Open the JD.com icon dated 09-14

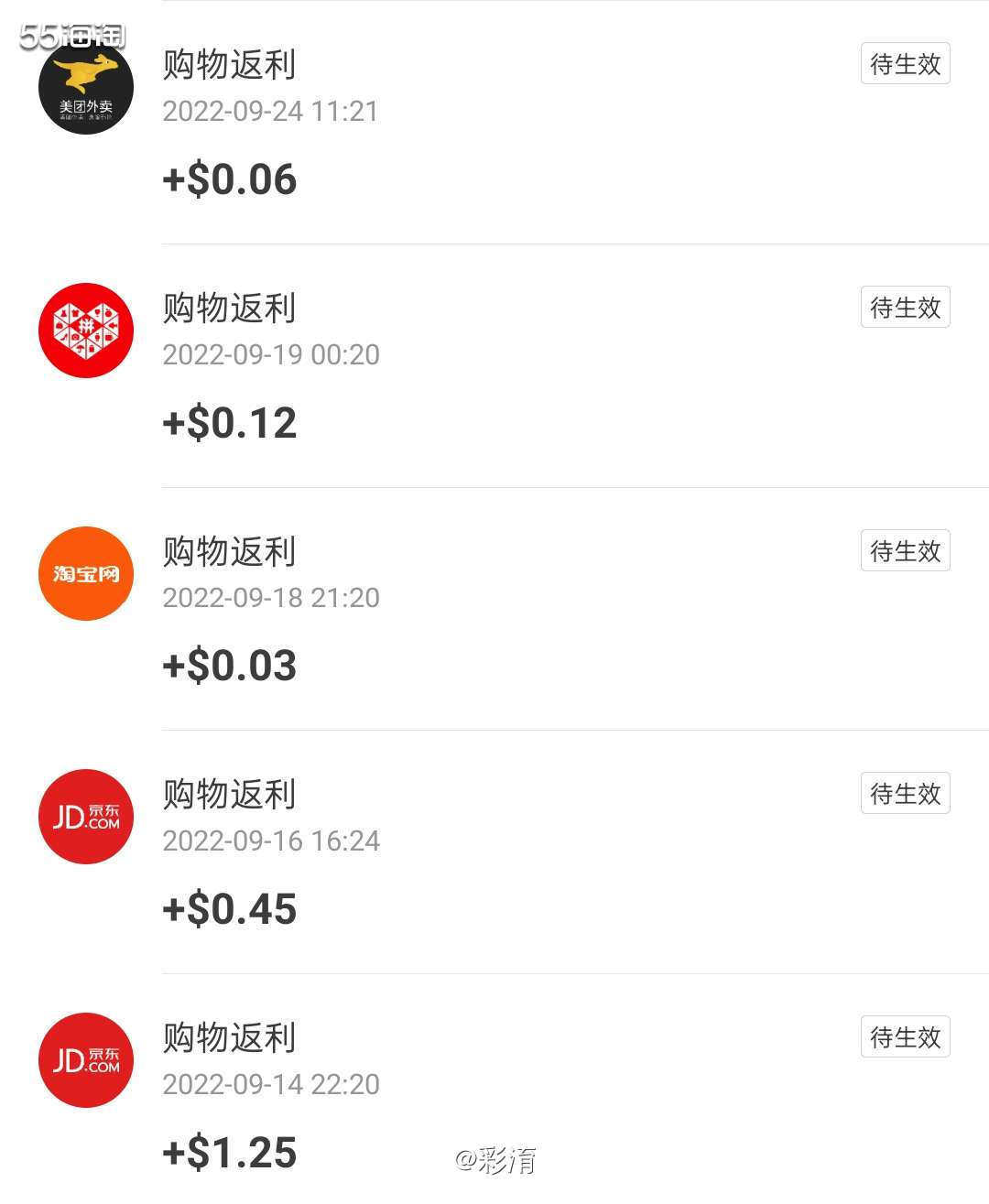coord(85,1059)
